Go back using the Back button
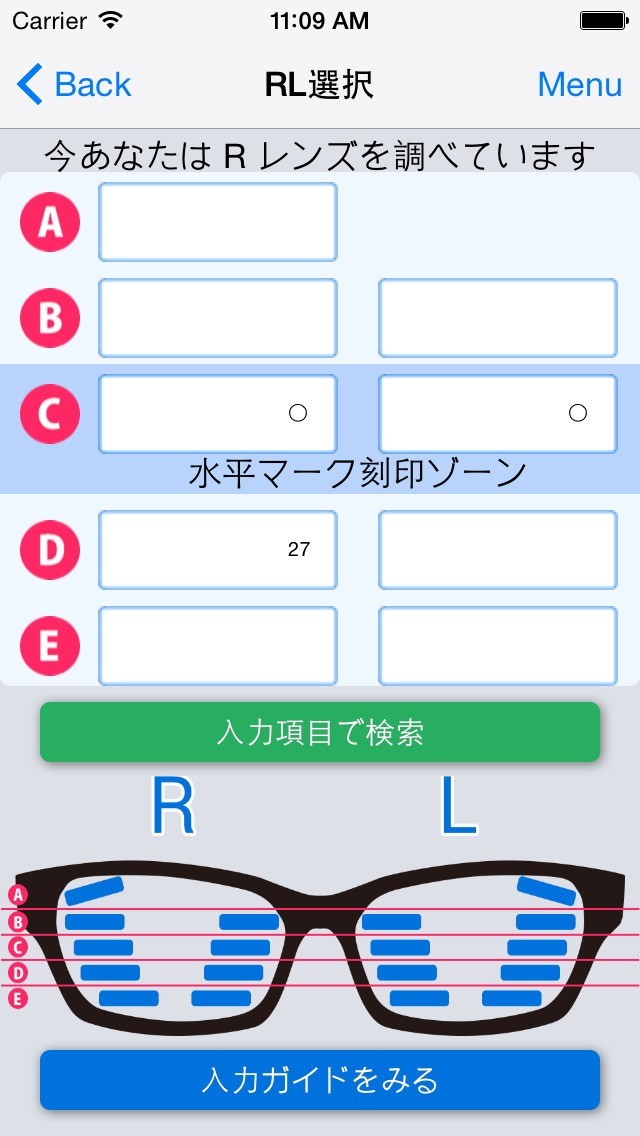 point(75,85)
